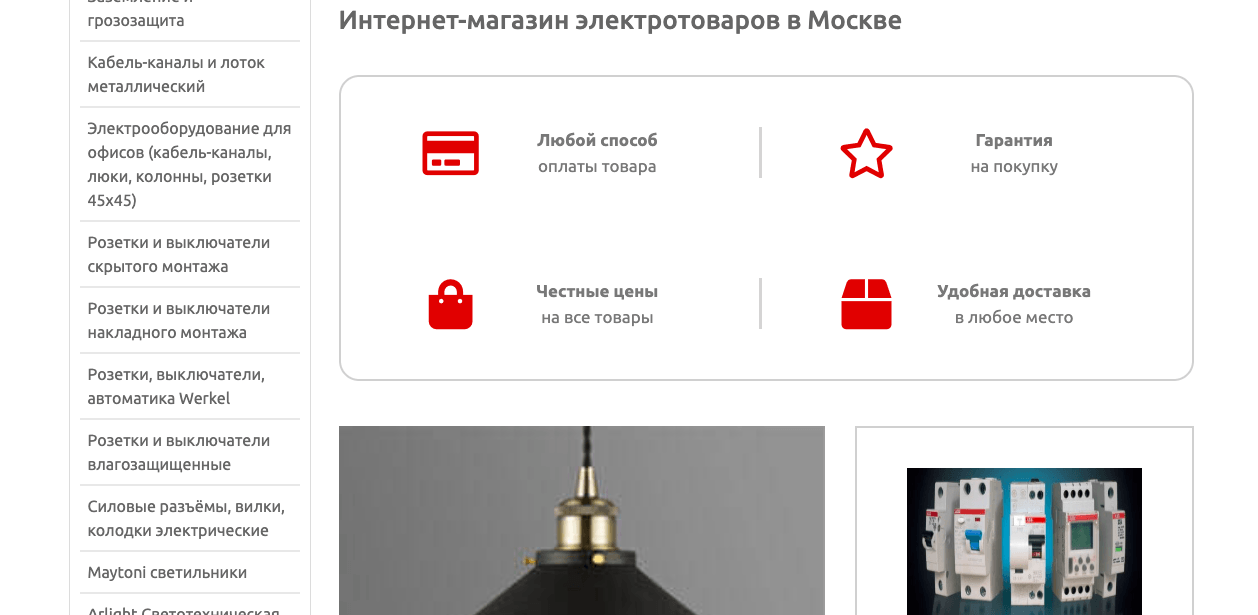This screenshot has width=1258, height=615.
Task: Browse Maytoni светильники category
Action: [x=167, y=573]
